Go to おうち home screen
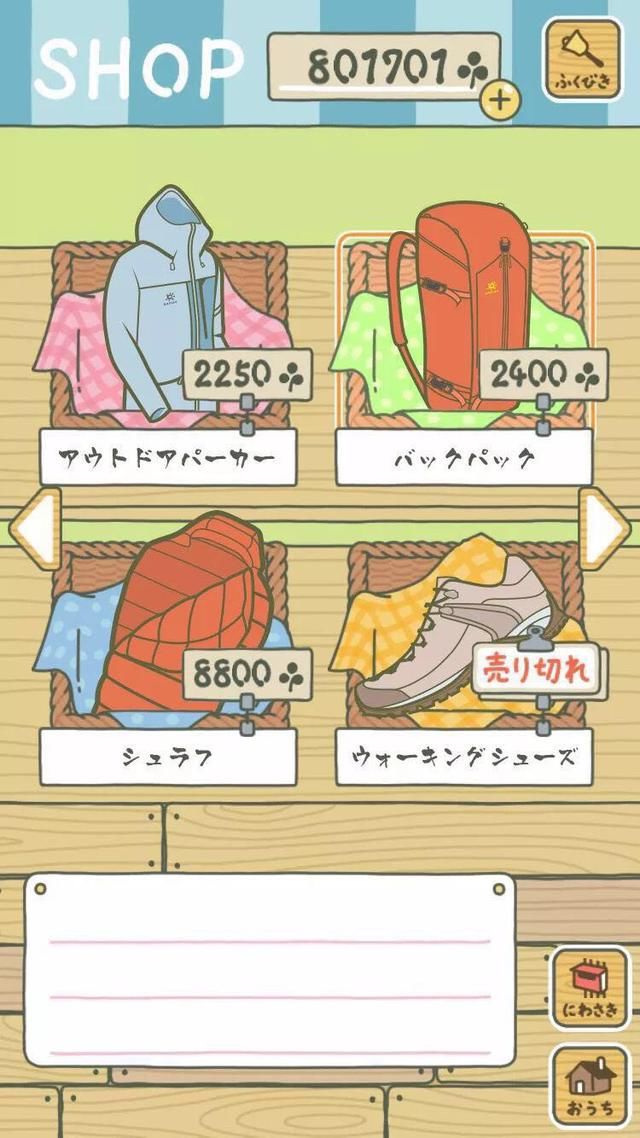640x1138 pixels. [590, 1085]
